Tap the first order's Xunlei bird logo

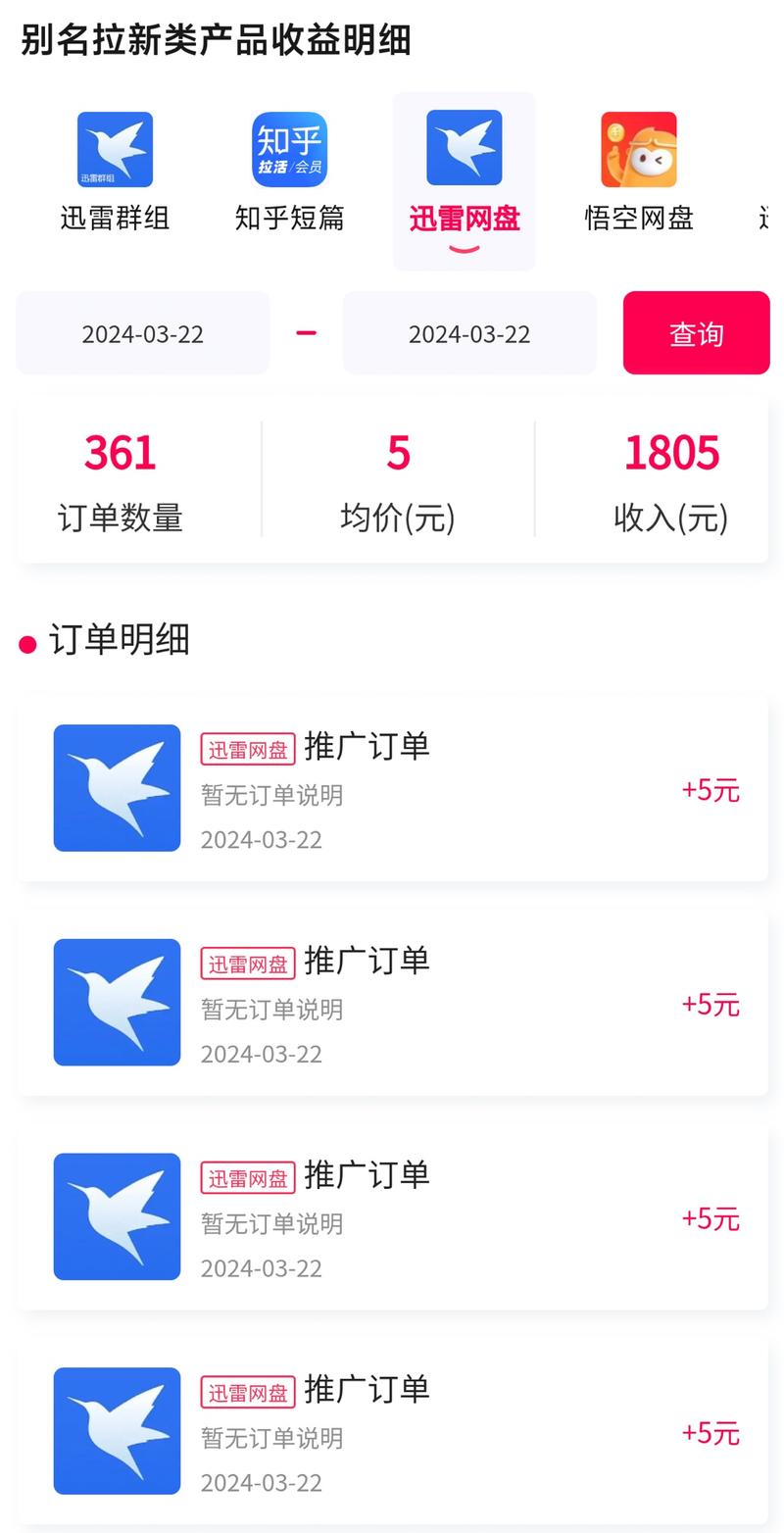(x=117, y=787)
